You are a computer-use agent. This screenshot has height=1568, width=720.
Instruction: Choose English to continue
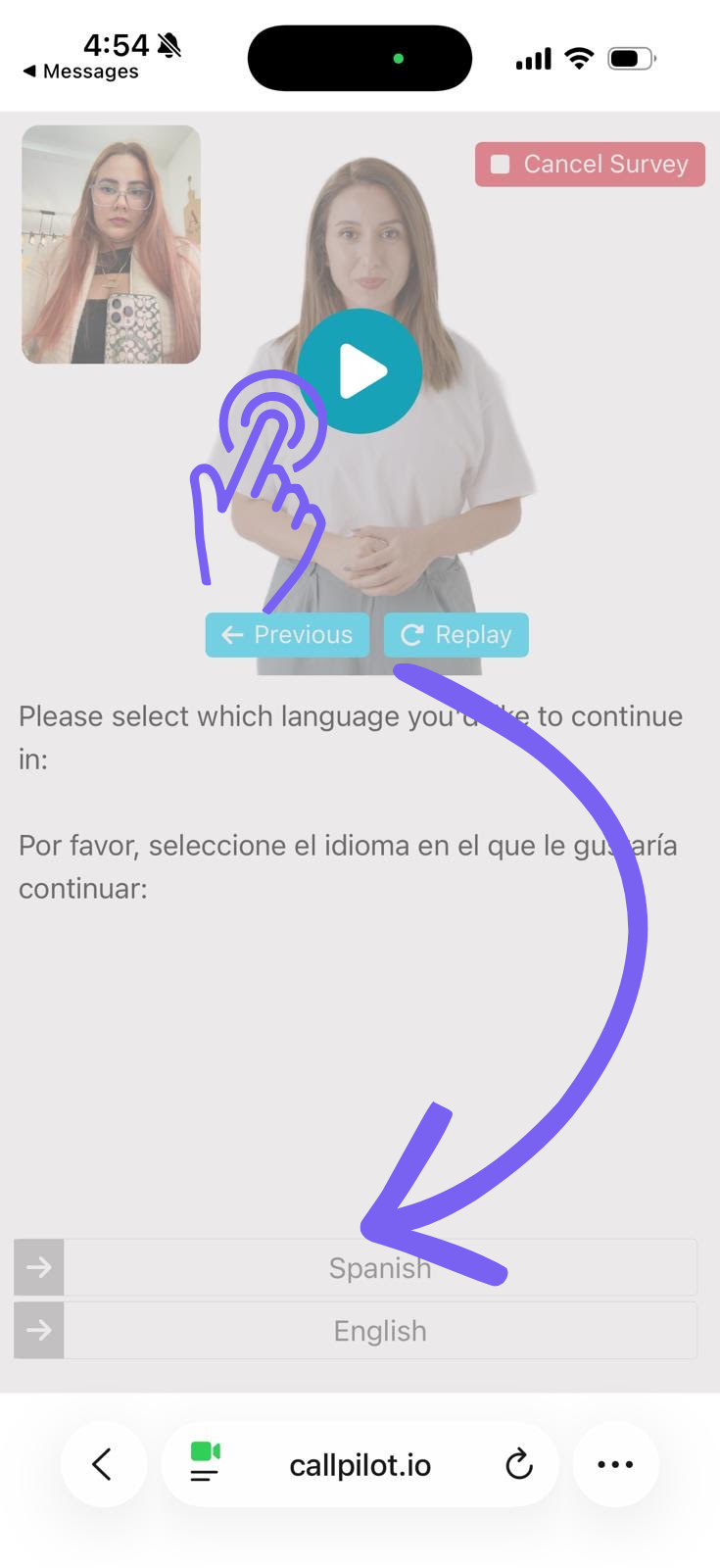pos(379,1331)
